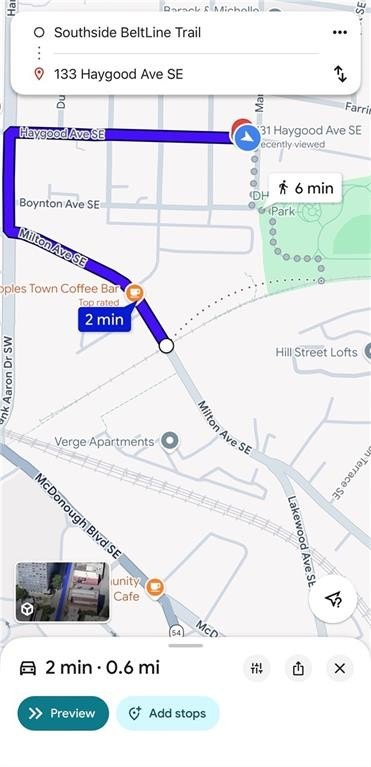Tap the location compass button

[x=333, y=599]
